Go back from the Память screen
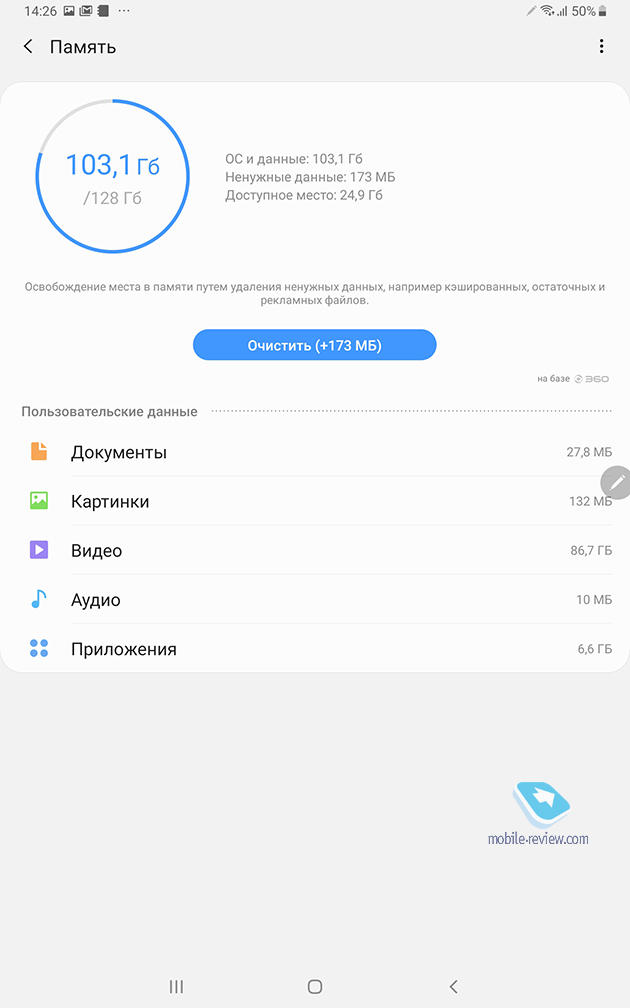The image size is (630, 1008). tap(28, 46)
